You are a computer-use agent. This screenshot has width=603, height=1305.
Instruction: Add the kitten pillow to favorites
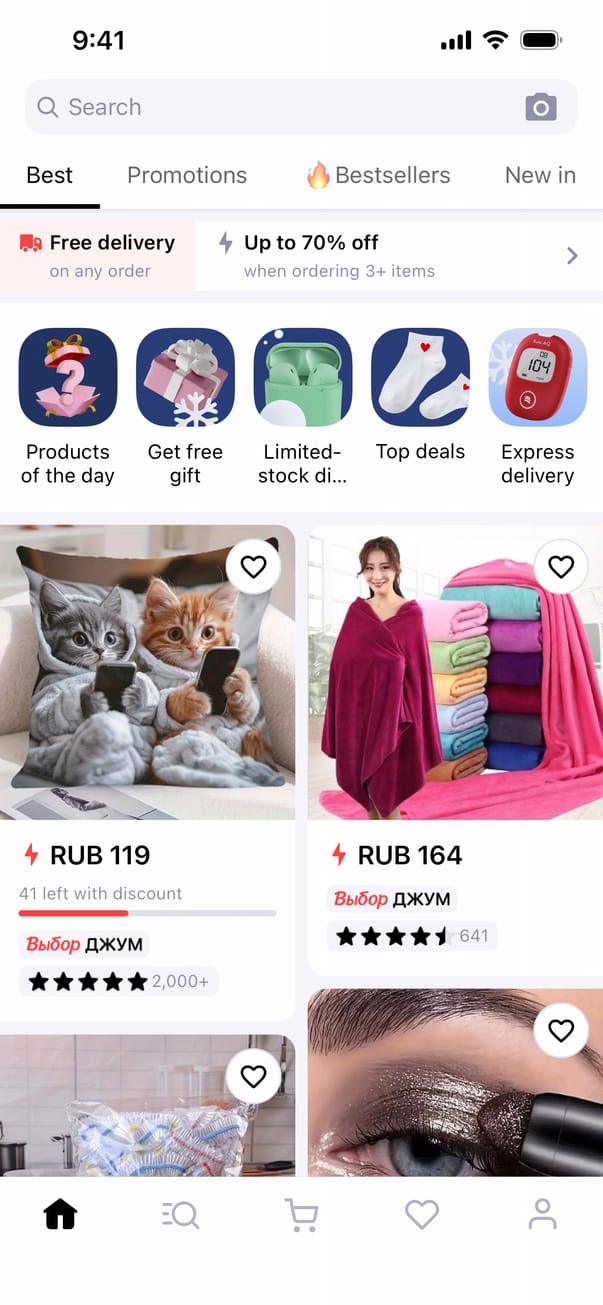click(254, 567)
